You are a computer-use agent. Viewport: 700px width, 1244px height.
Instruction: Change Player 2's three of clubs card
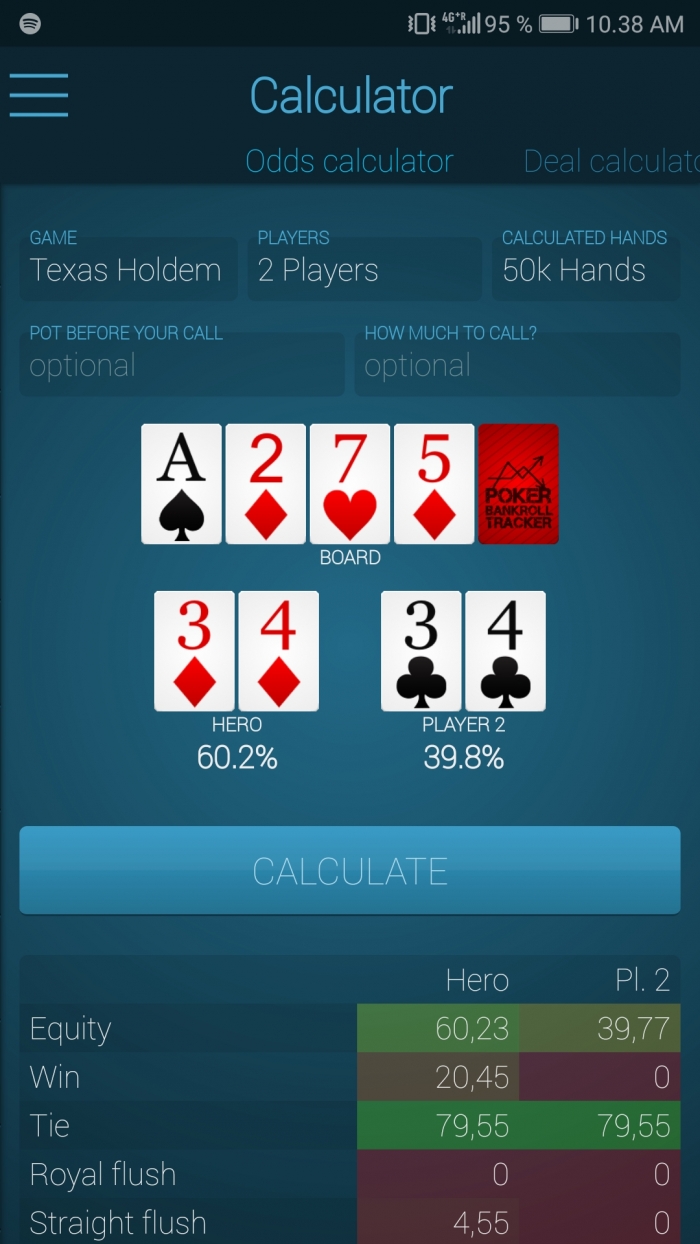tap(421, 651)
